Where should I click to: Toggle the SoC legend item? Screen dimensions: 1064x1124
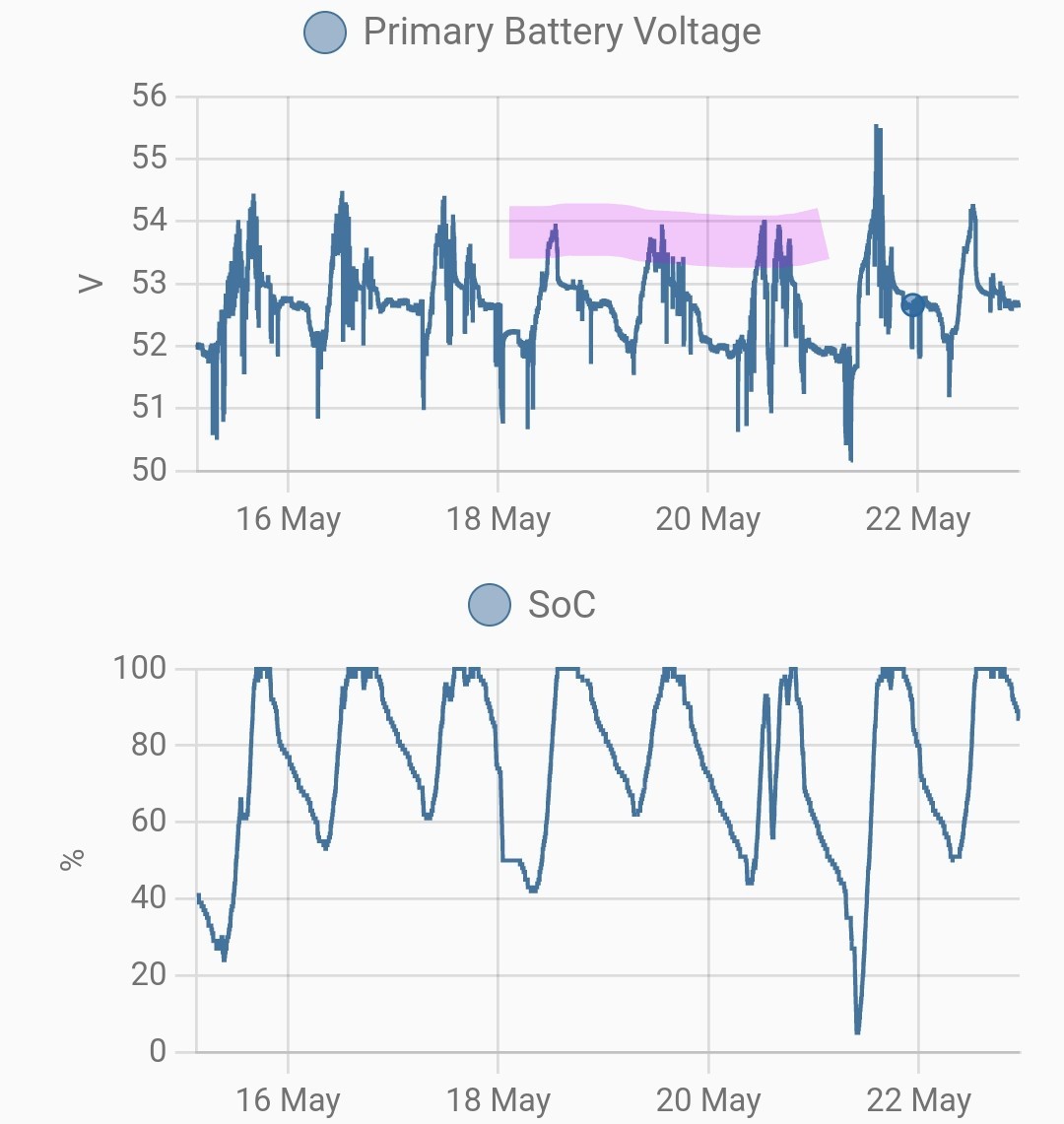(532, 604)
